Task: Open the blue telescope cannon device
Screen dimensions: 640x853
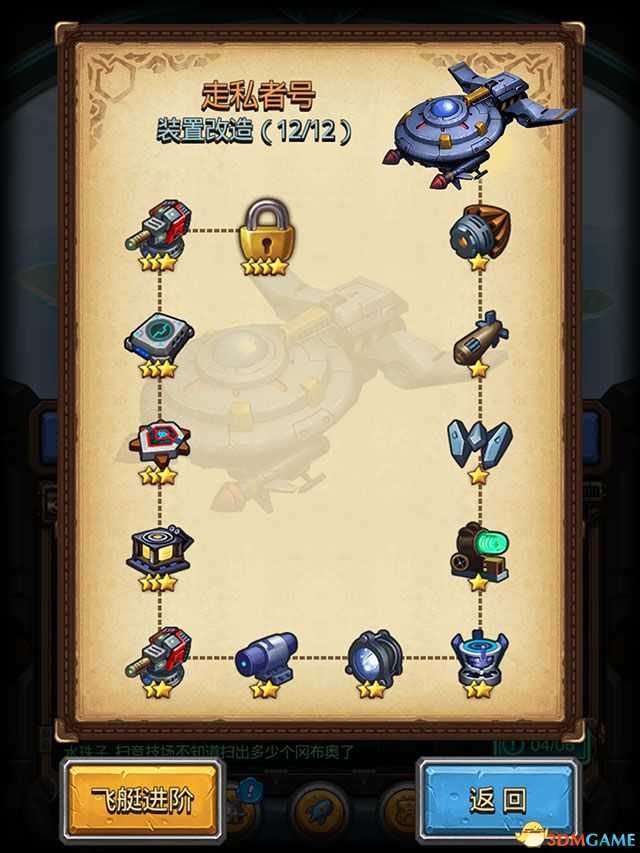Action: [x=265, y=657]
